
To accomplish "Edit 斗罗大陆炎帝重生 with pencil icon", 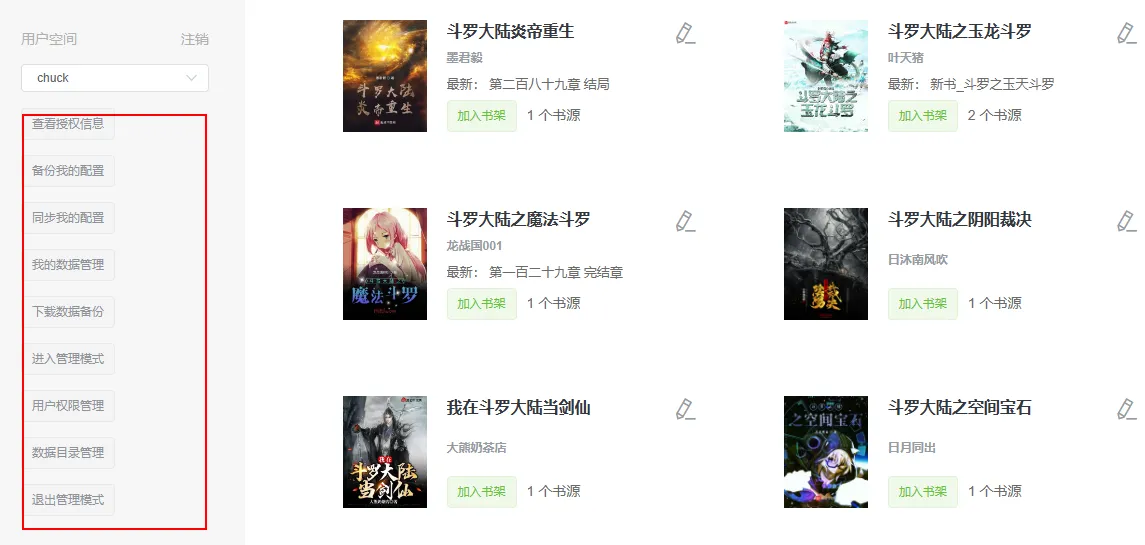I will click(685, 33).
